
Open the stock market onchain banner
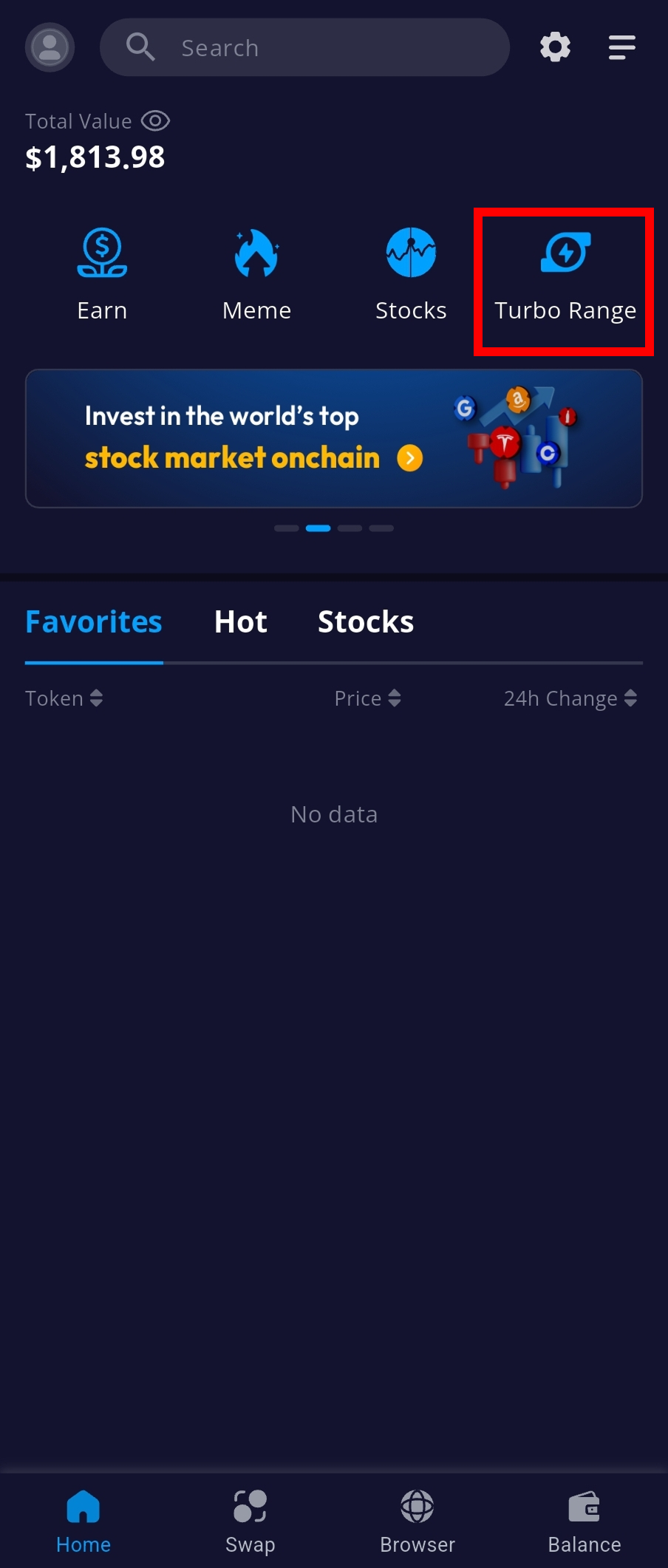[x=333, y=438]
